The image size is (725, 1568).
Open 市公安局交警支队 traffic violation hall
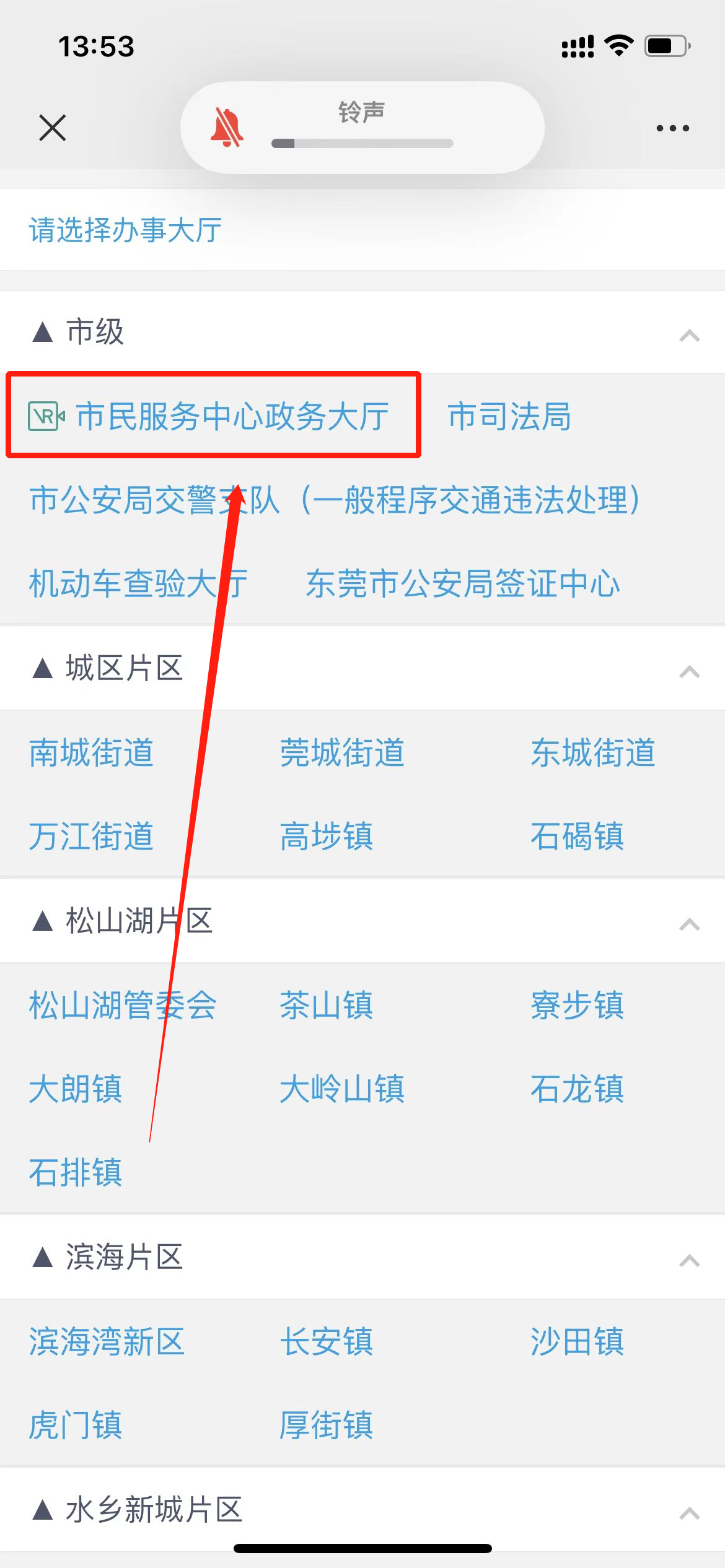[x=335, y=500]
